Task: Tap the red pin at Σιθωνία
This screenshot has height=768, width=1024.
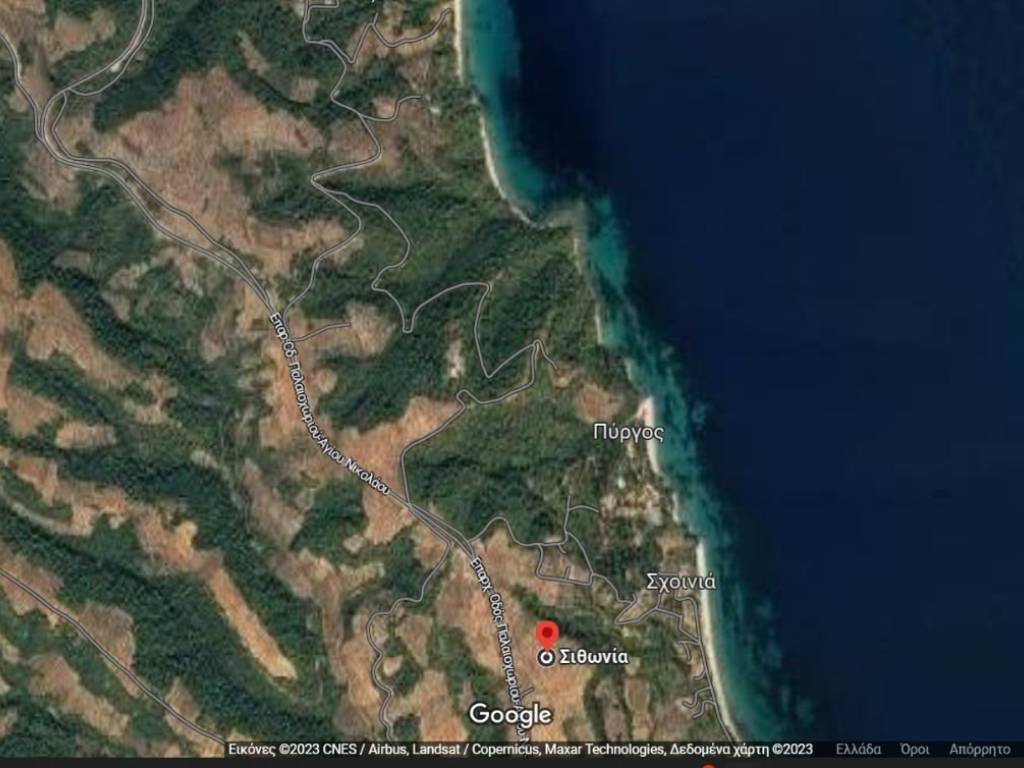Action: coord(546,635)
